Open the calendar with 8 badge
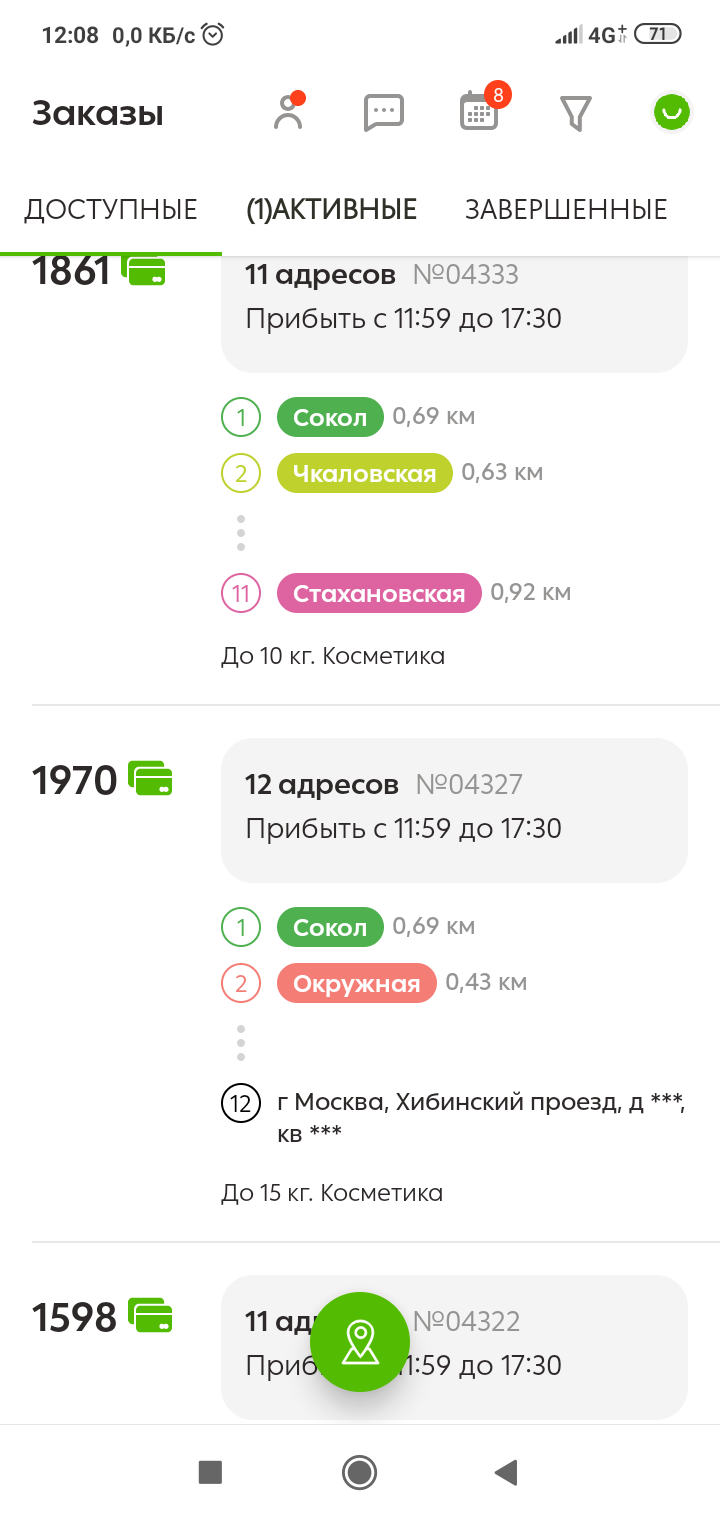Screen dimensions: 720x1520 479,112
